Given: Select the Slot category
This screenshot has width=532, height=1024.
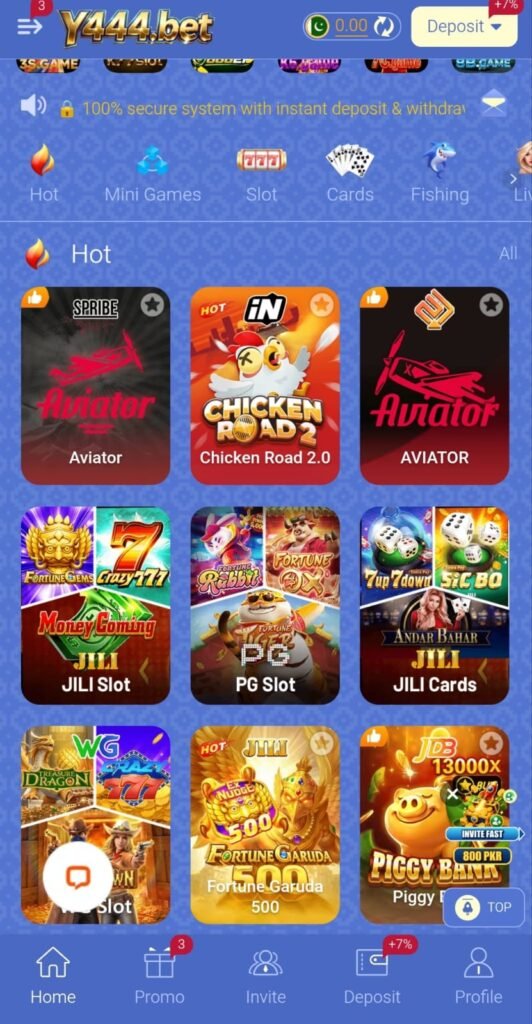Looking at the screenshot, I should [261, 174].
